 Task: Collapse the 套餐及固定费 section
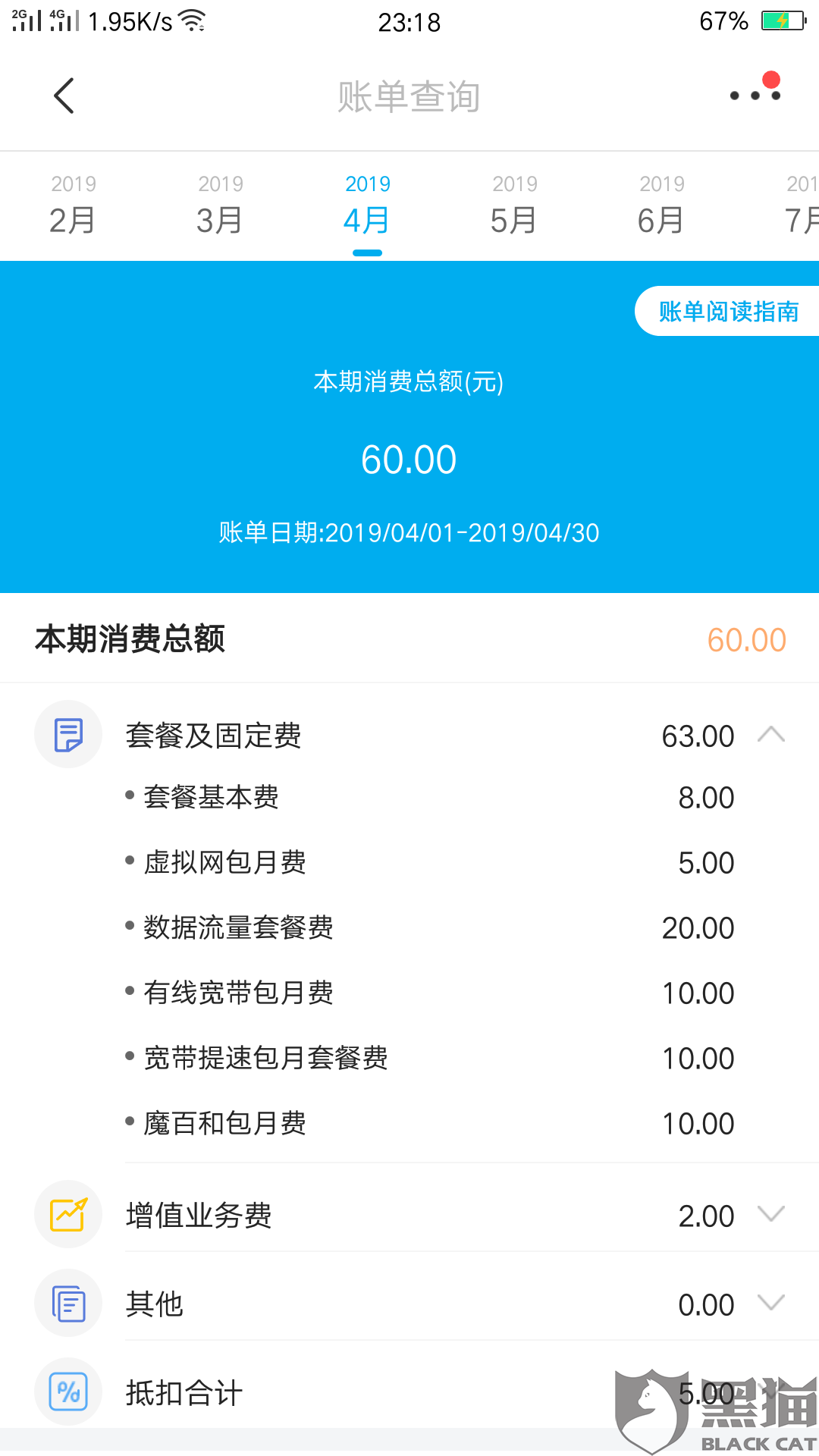coord(770,735)
